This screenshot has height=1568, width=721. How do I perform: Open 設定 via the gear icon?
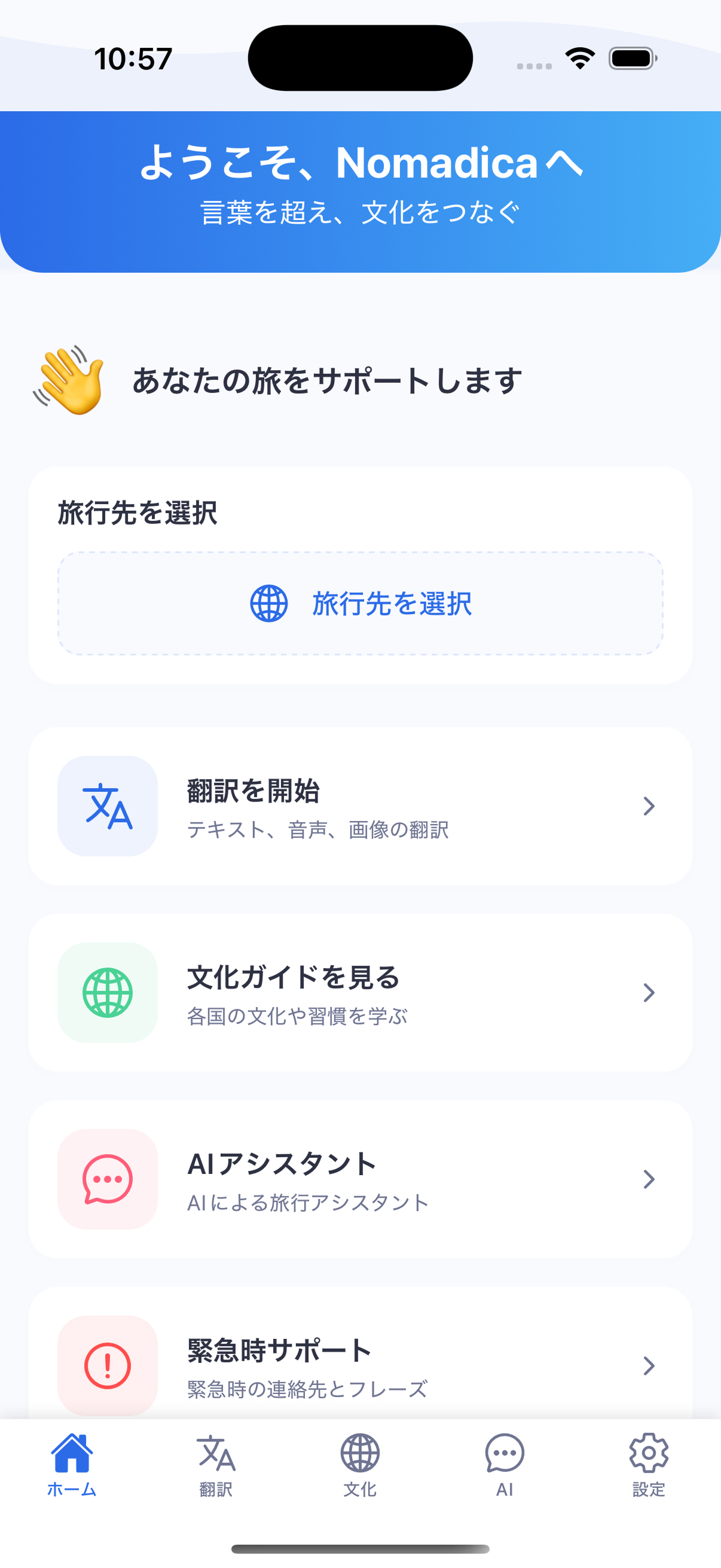point(649,1454)
